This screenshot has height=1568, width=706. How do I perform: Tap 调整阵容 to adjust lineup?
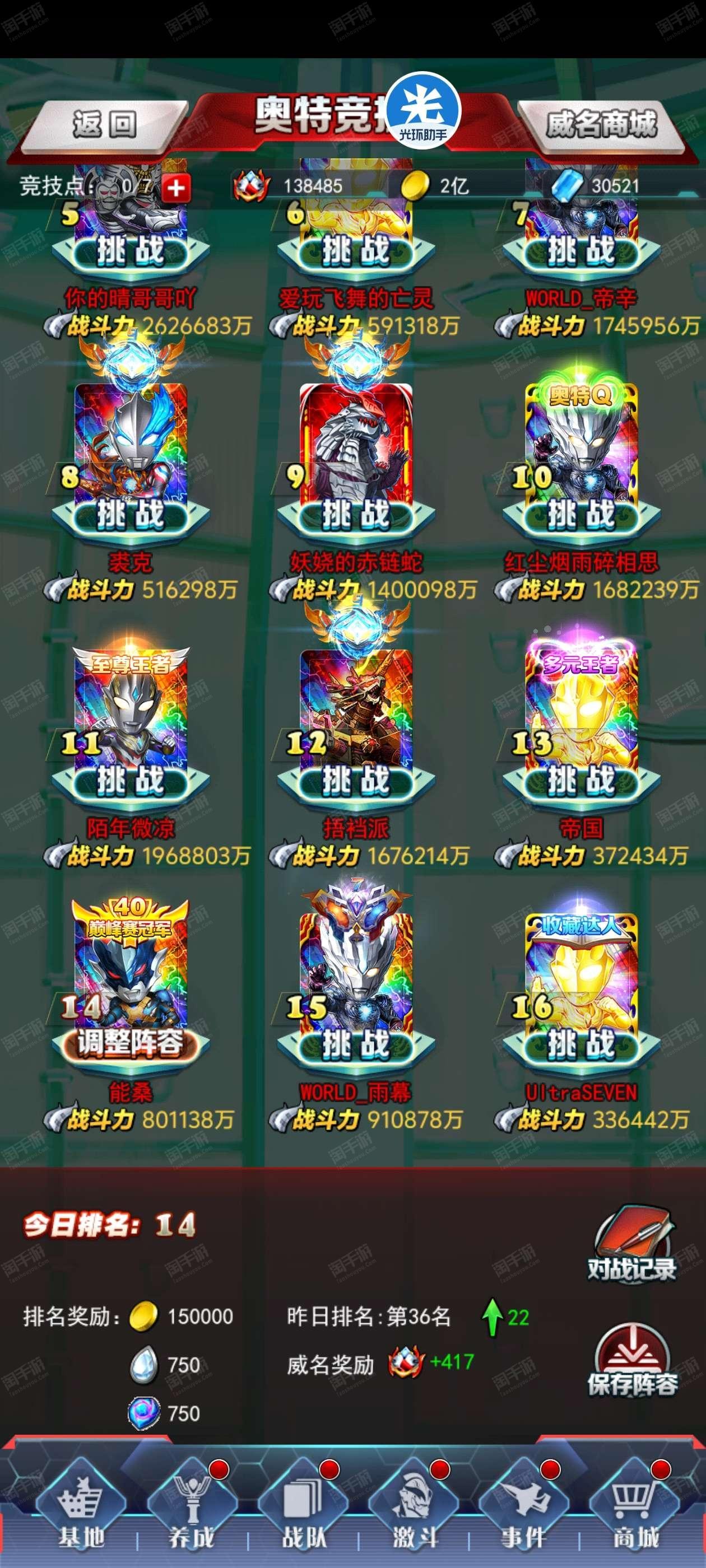click(131, 1043)
